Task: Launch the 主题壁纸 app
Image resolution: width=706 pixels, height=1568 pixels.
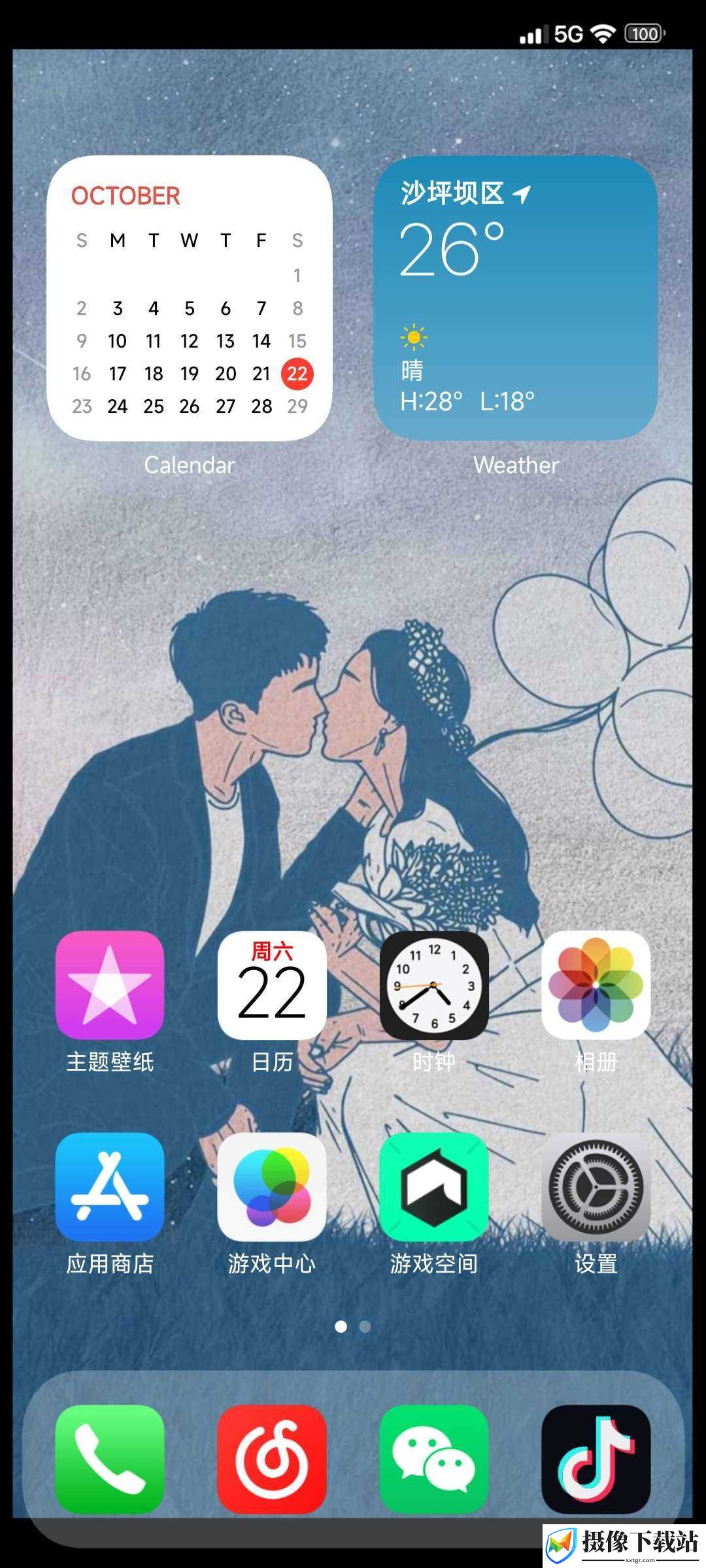Action: [x=110, y=985]
